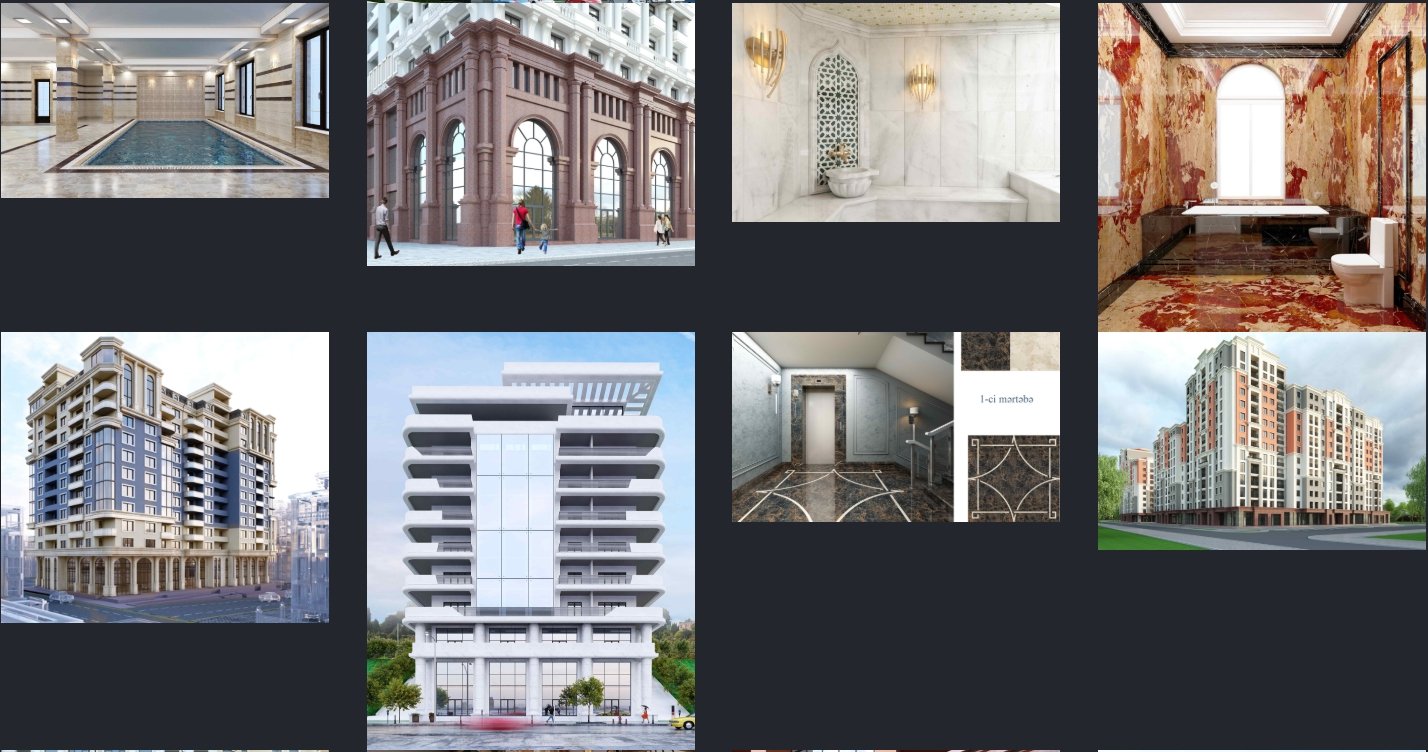Image resolution: width=1428 pixels, height=752 pixels.
Task: View the orange and white residential complex
Action: [1261, 441]
